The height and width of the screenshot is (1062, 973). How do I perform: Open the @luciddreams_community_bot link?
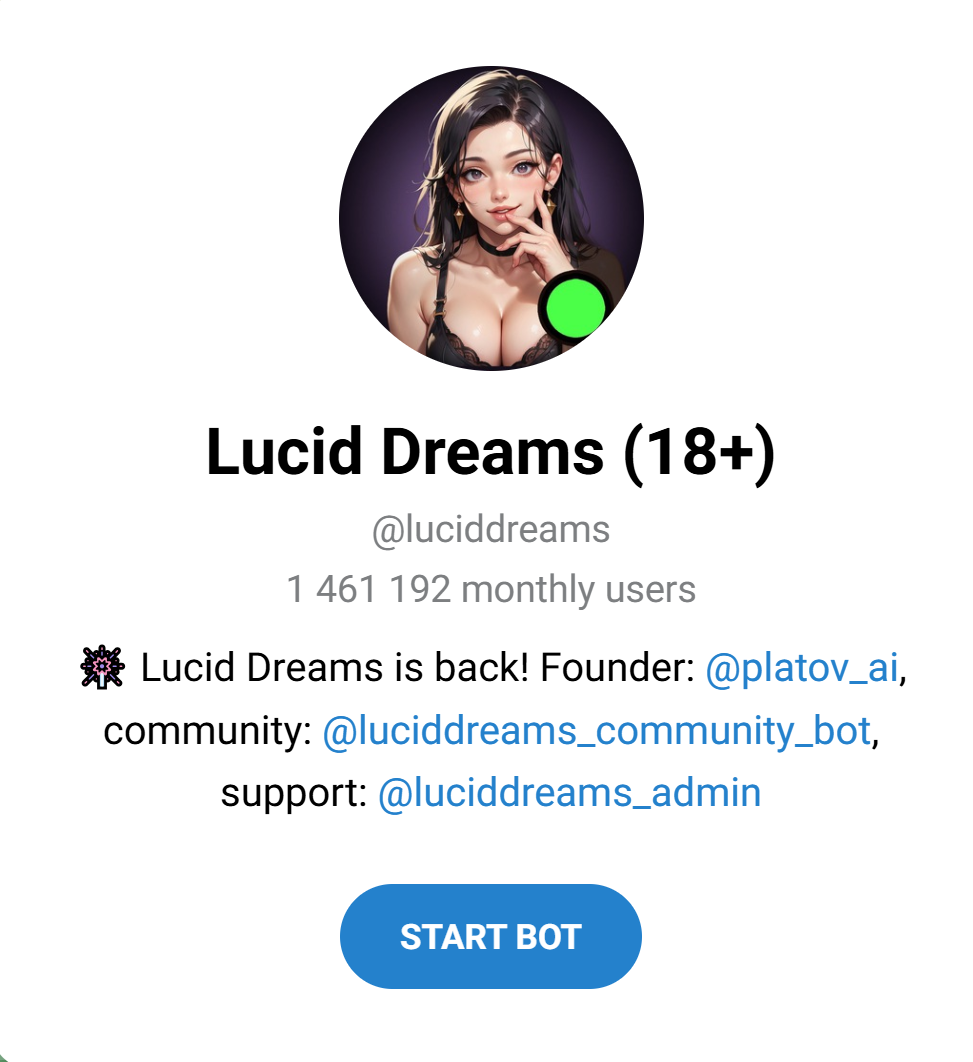pyautogui.click(x=596, y=731)
